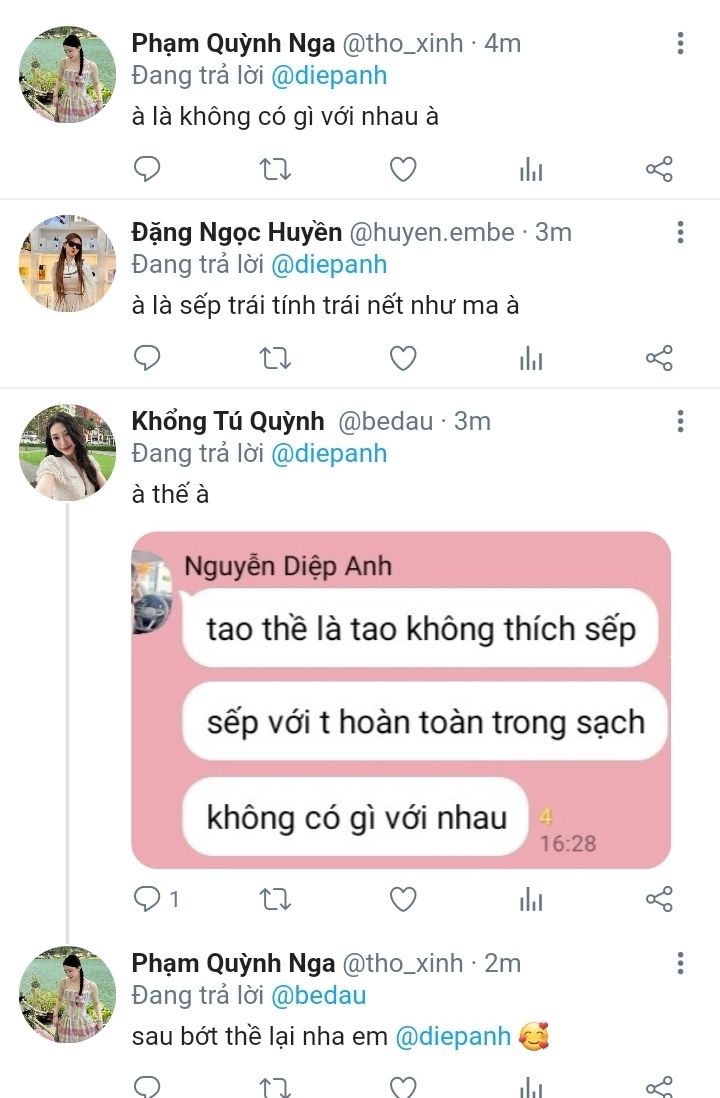Reply to Đặng Ngọc Huyền's tweet

click(147, 358)
